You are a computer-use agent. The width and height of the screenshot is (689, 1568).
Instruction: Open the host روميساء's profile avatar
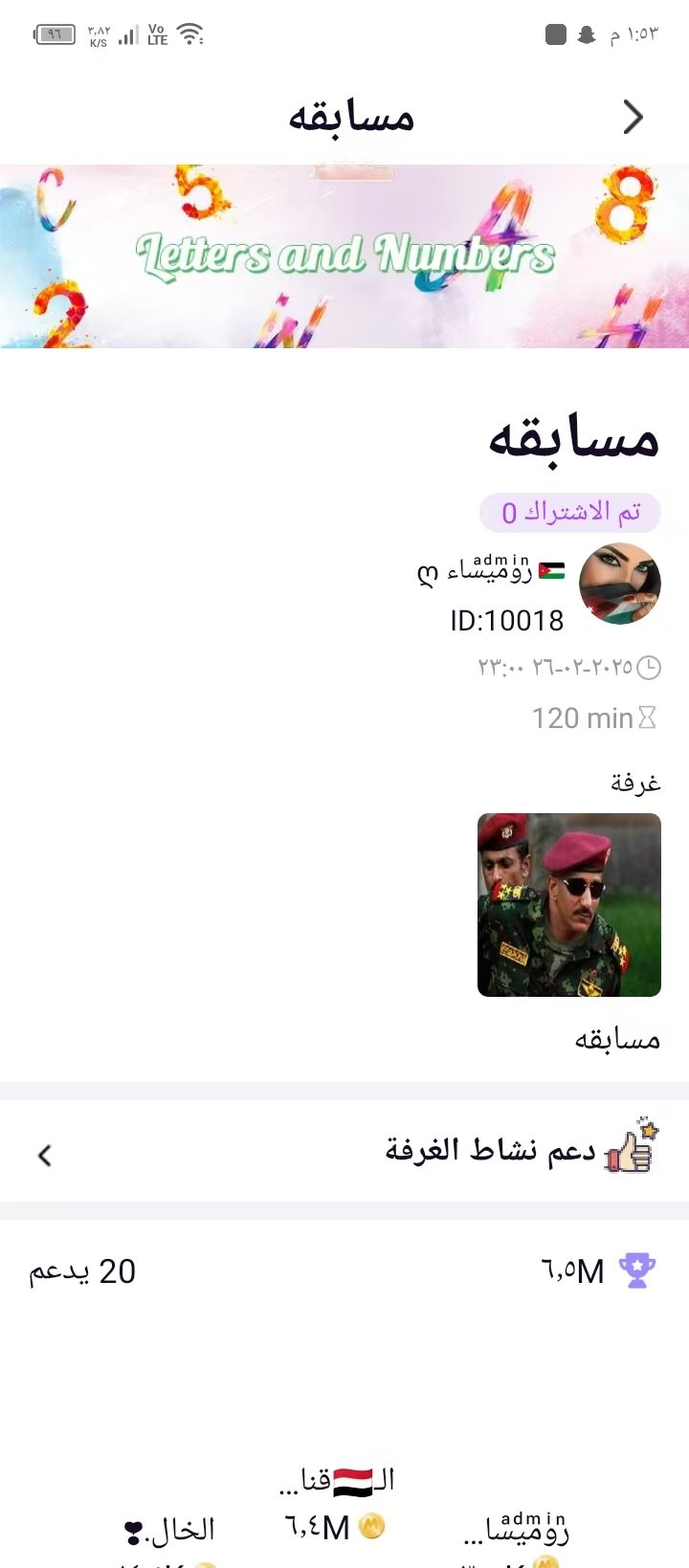(620, 584)
